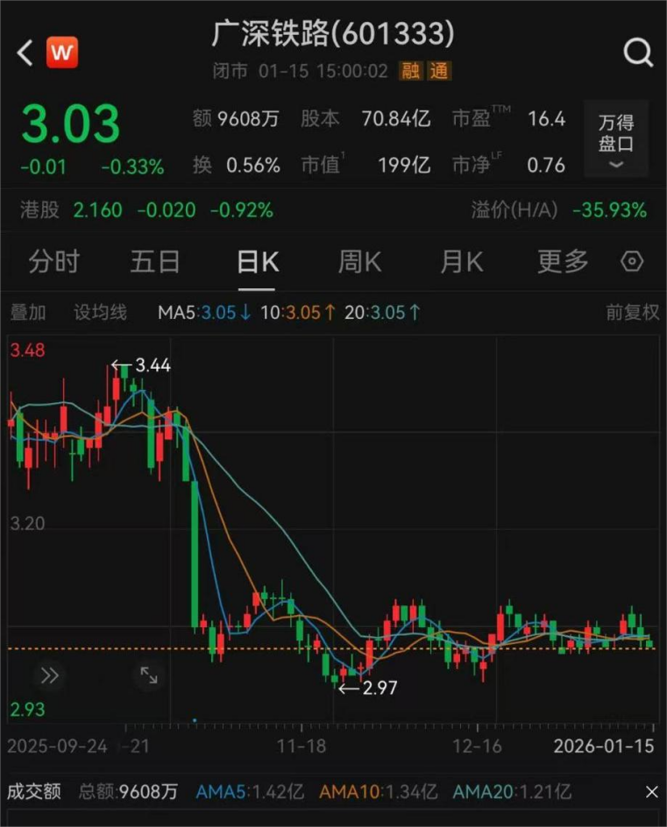This screenshot has height=827, width=667.
Task: Switch to the 五日 chart tab
Action: pyautogui.click(x=155, y=262)
